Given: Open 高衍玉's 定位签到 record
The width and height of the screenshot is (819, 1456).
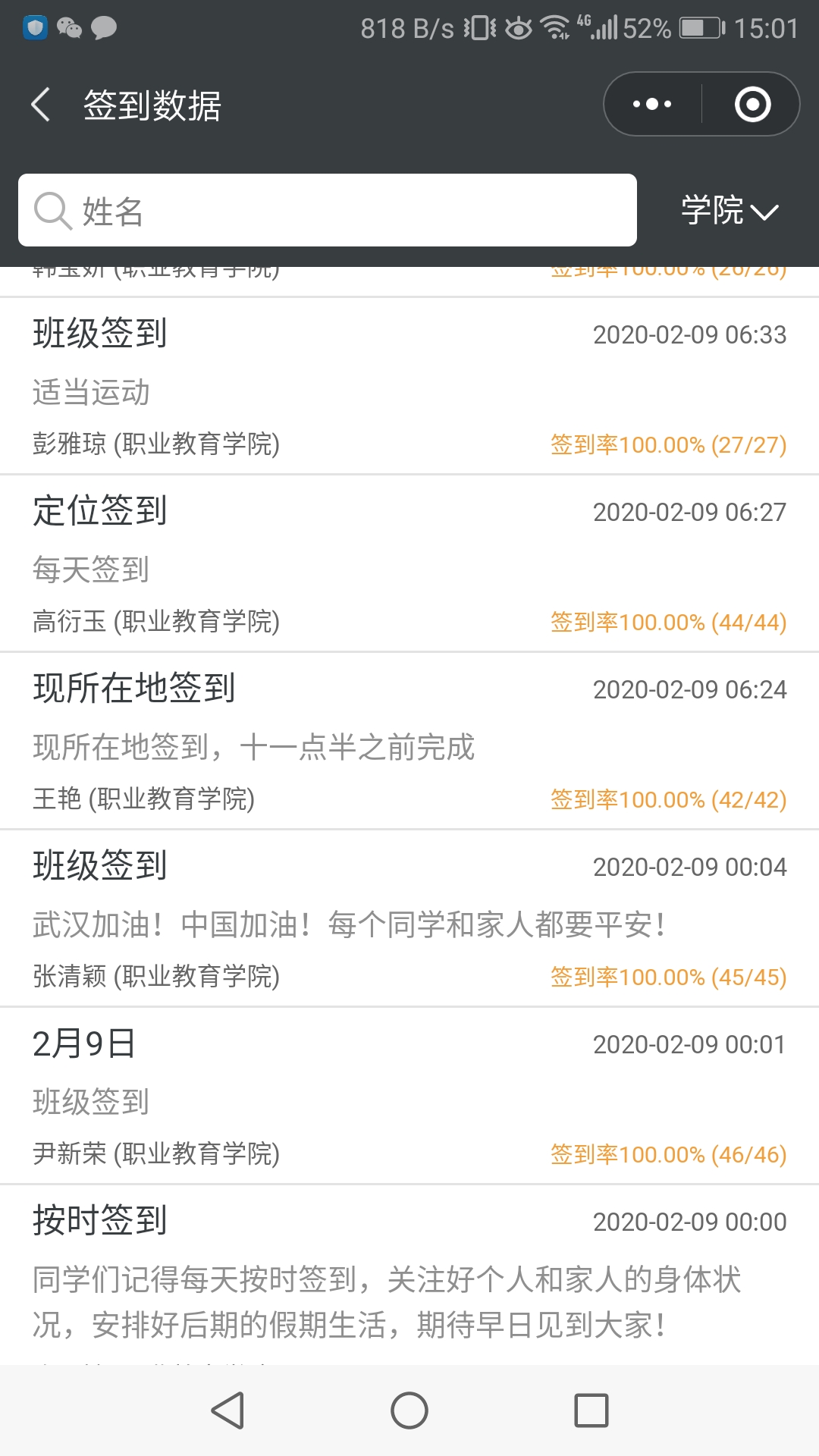Looking at the screenshot, I should 409,564.
